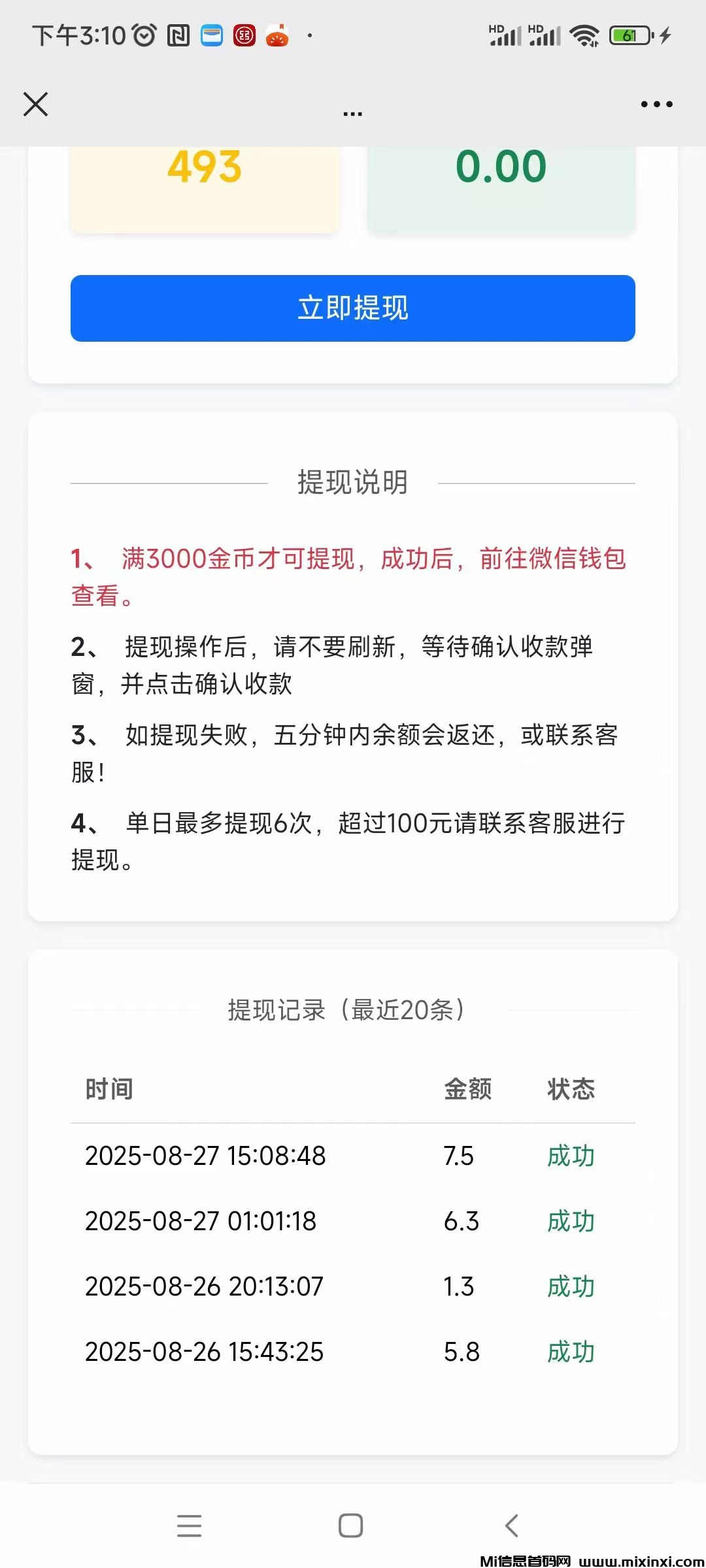Screen dimensions: 706x1568
Task: Tap 成功 status of the 7.5 withdrawal
Action: pyautogui.click(x=570, y=1155)
